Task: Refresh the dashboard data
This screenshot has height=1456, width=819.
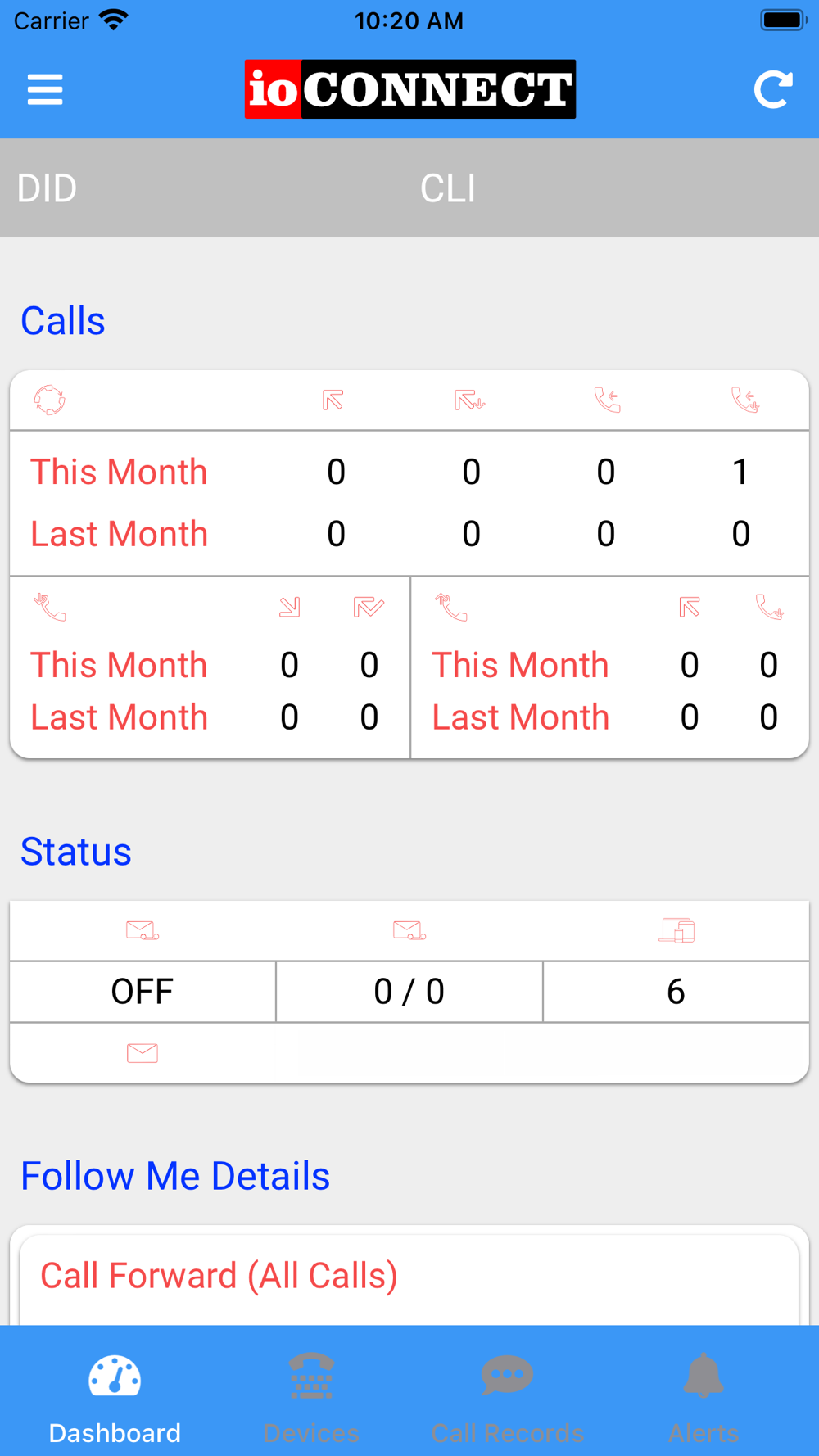Action: coord(773,89)
